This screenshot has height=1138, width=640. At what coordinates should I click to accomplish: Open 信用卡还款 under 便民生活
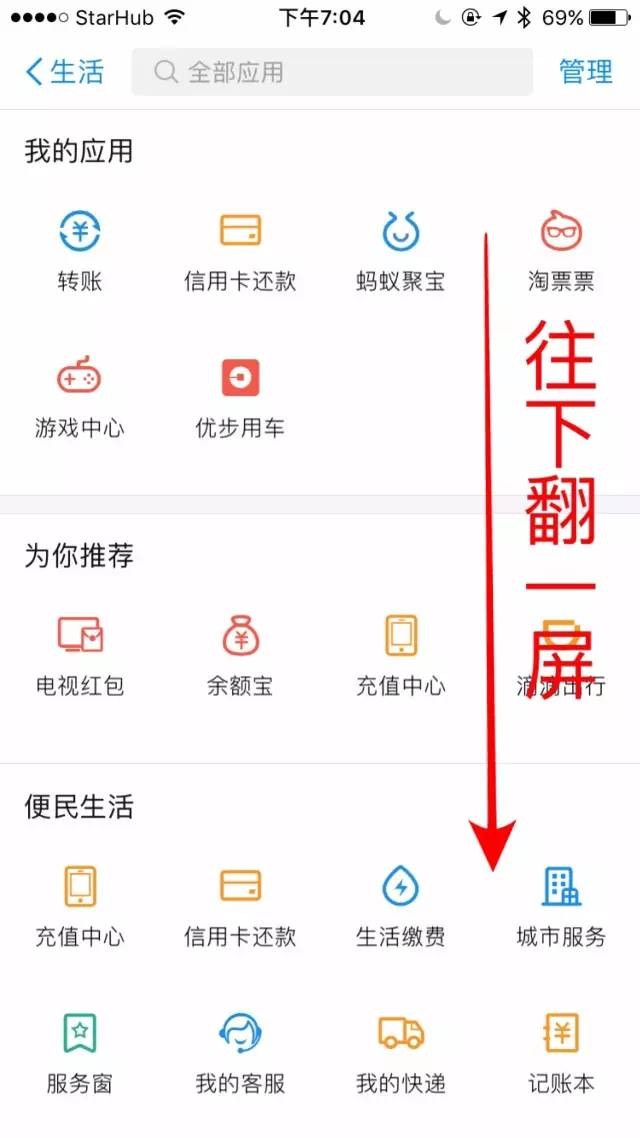(240, 905)
